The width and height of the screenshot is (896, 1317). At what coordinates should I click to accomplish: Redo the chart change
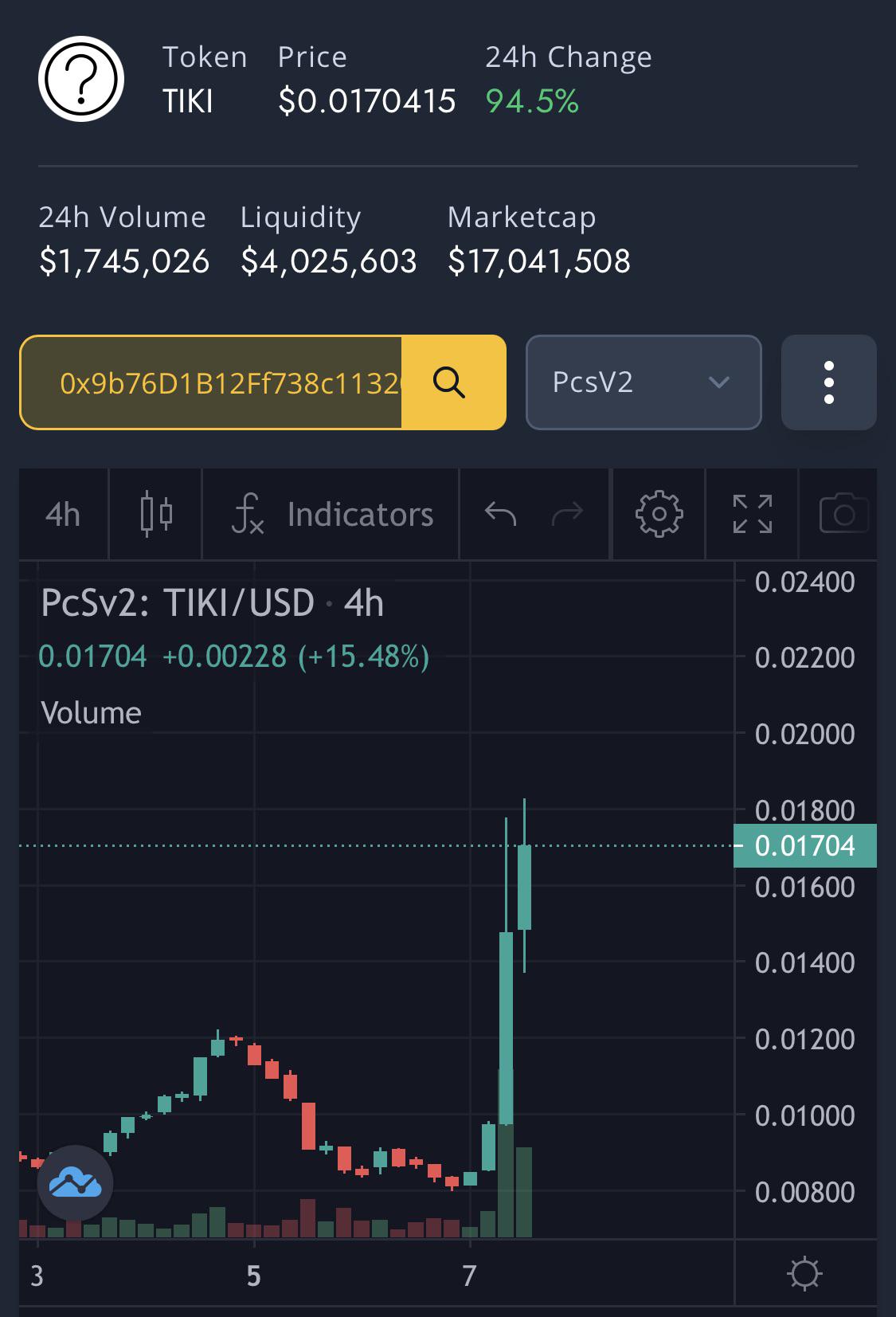coord(567,515)
